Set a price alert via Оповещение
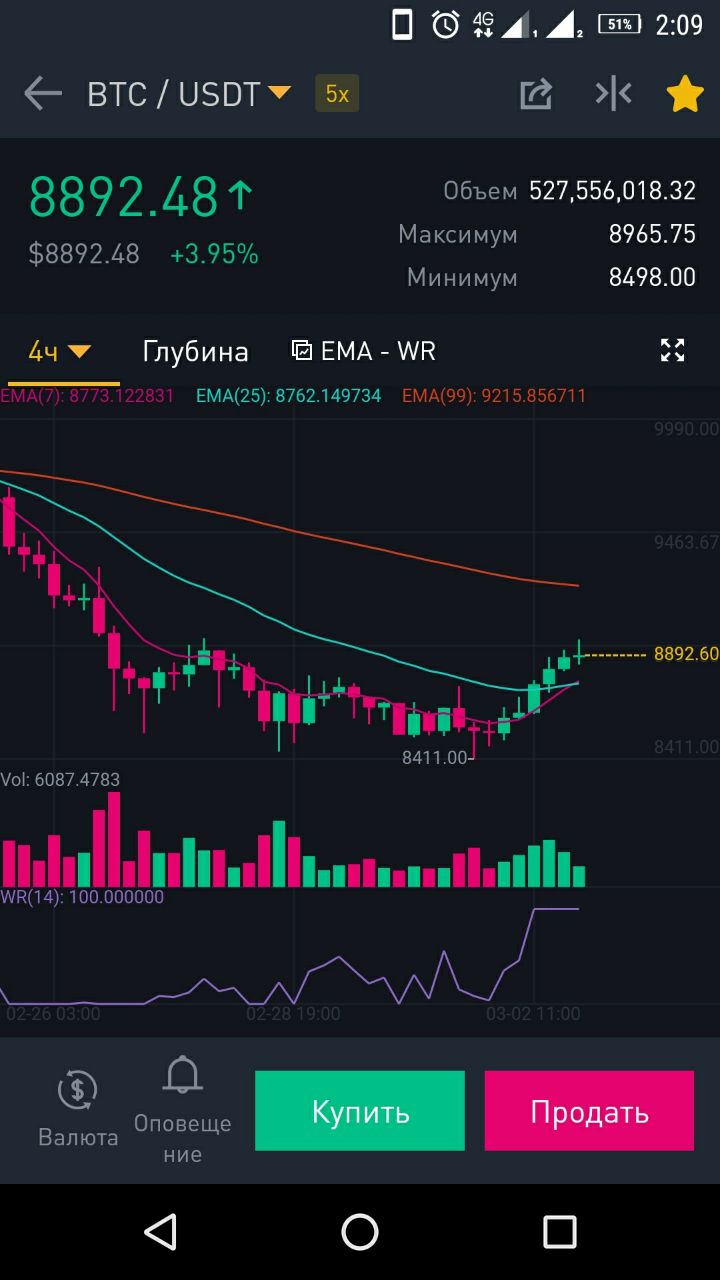This screenshot has width=720, height=1280. [182, 1110]
